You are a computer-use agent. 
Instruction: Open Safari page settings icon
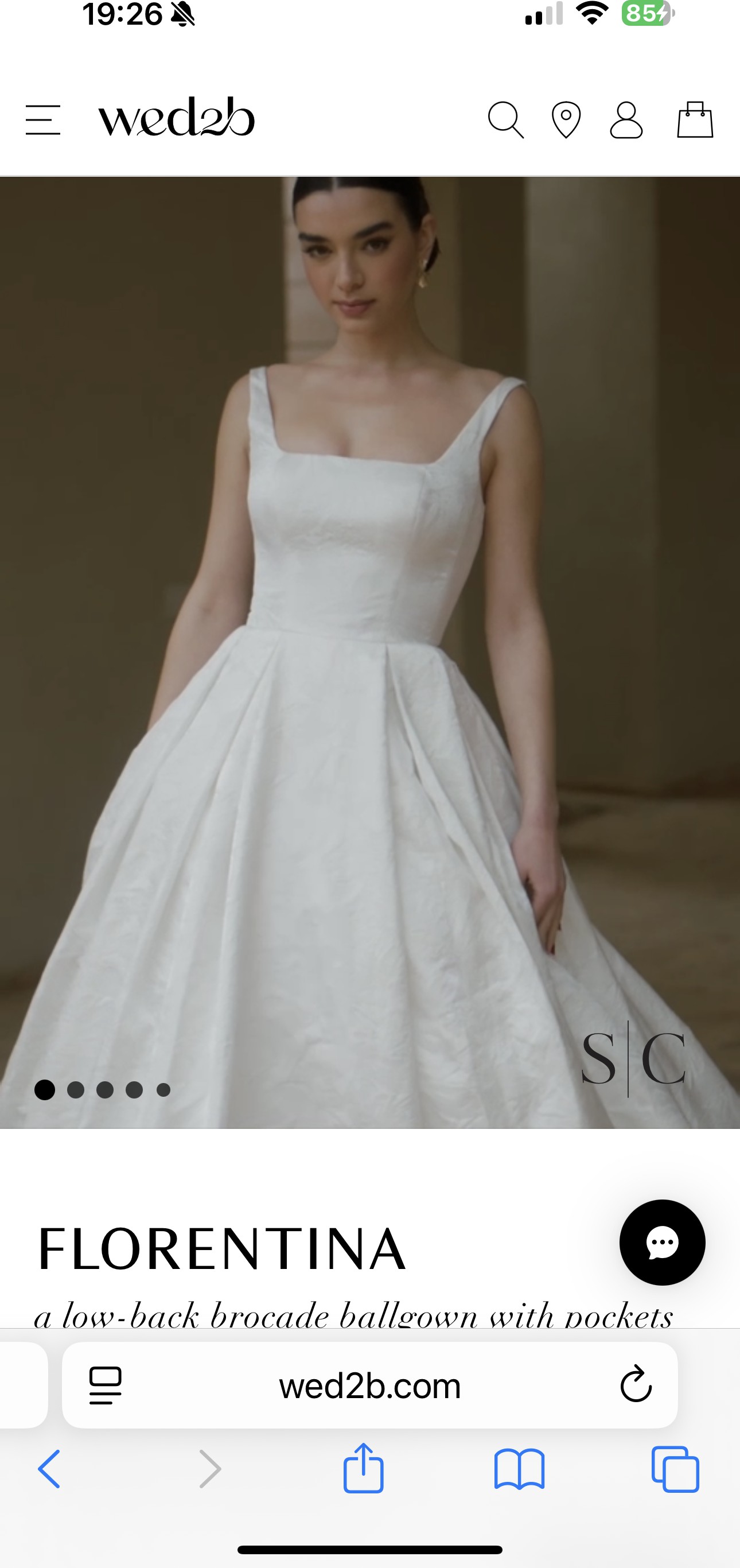pos(106,1385)
